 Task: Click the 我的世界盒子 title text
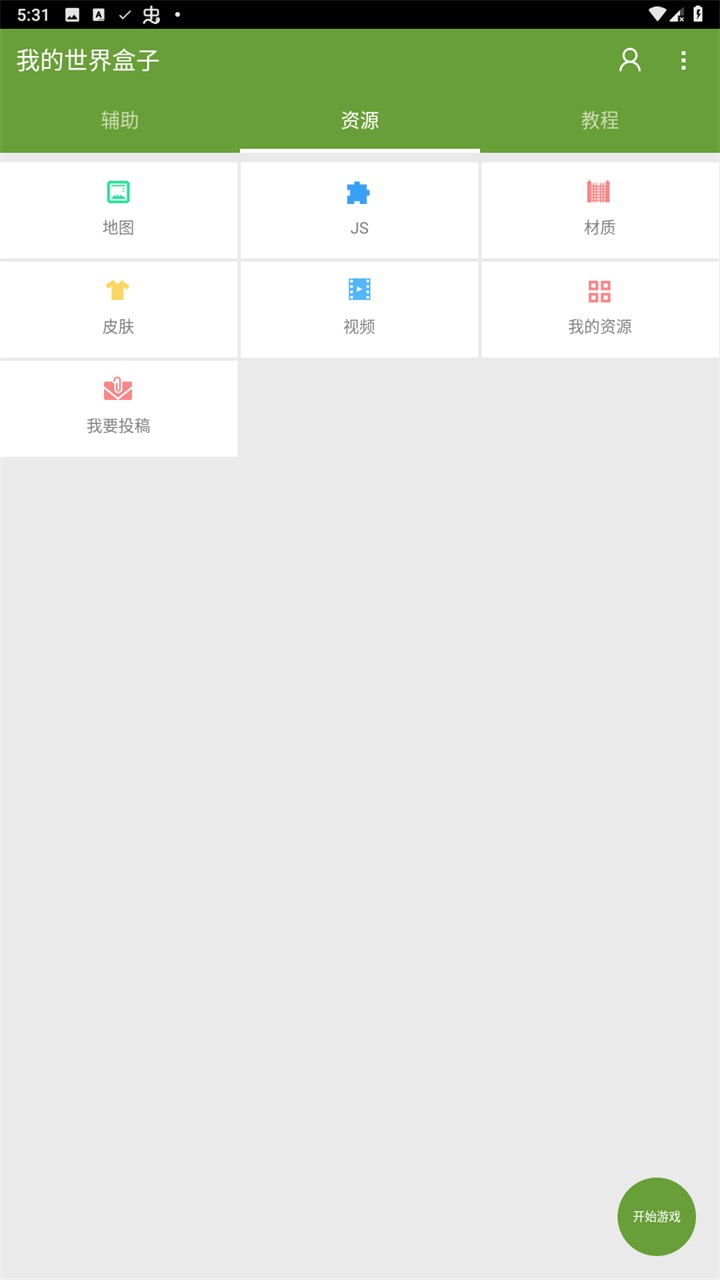point(83,60)
